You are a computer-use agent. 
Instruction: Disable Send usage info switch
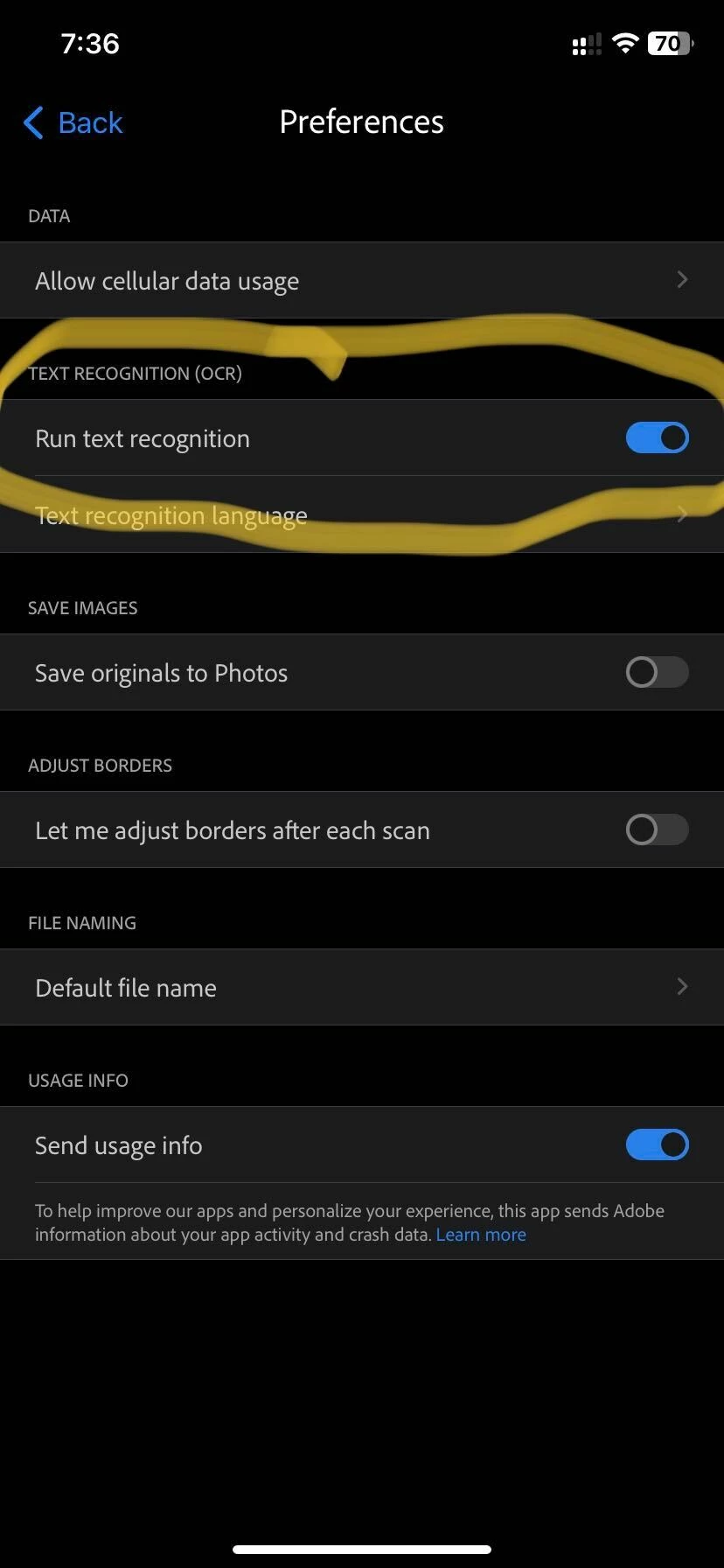click(x=657, y=1144)
